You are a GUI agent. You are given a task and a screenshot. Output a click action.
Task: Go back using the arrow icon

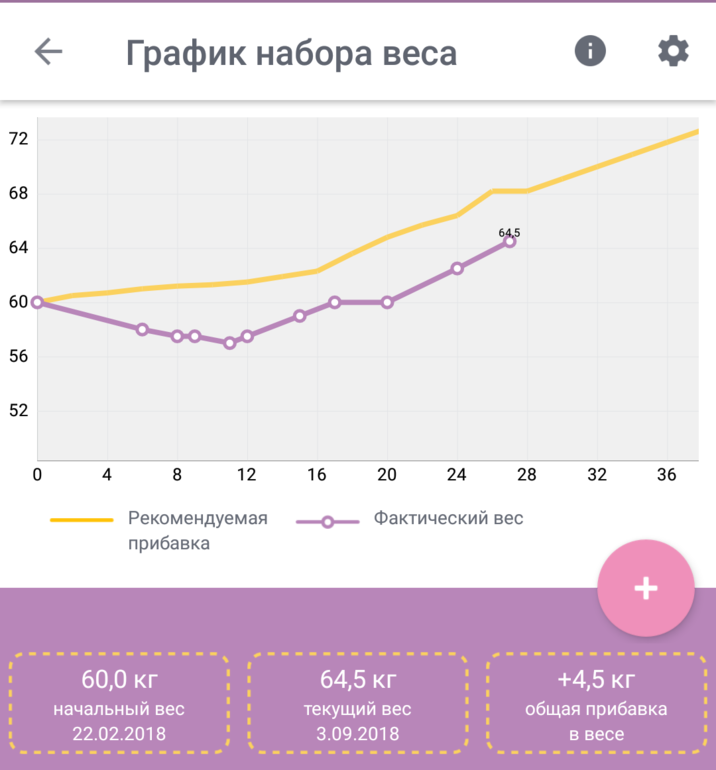(48, 52)
